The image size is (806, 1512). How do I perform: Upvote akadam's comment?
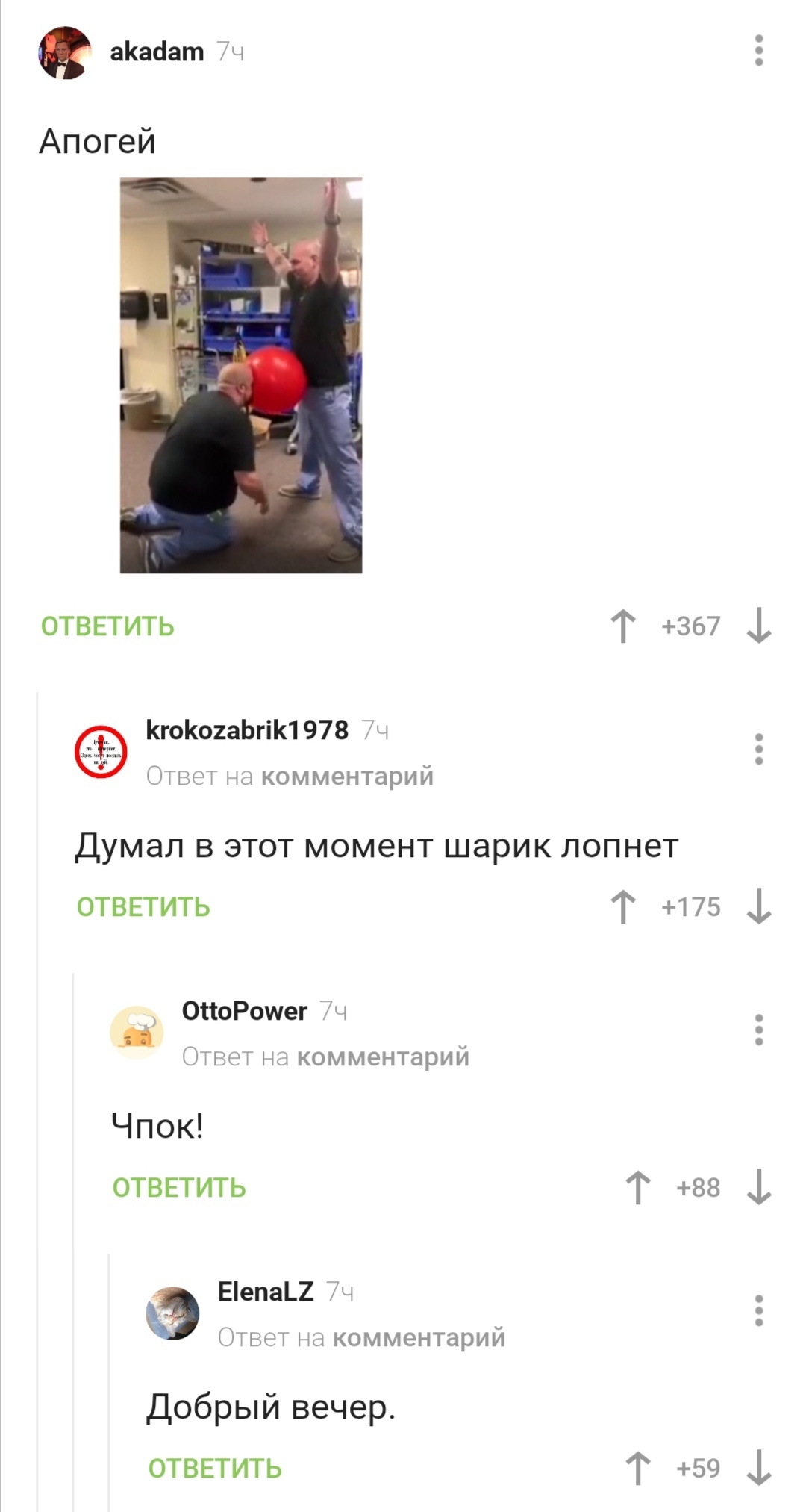click(623, 626)
